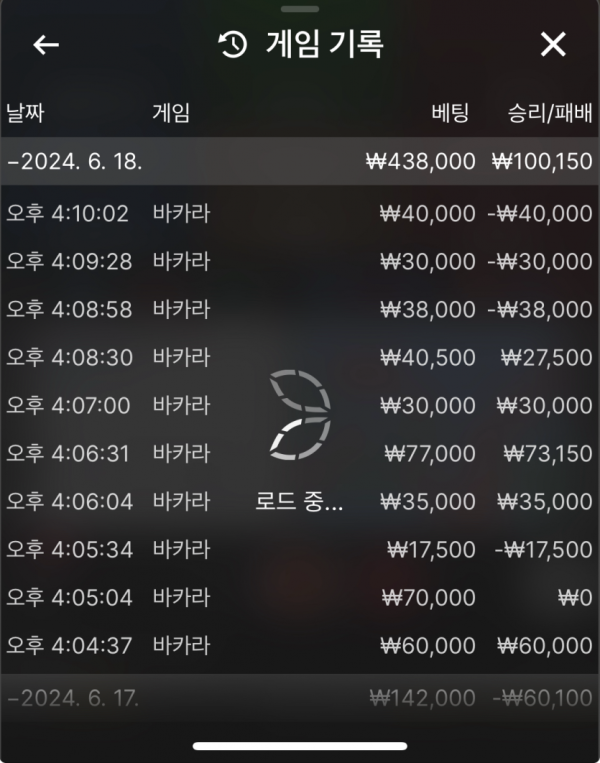View the 오후 4:05:04 바카라 round

(300, 597)
